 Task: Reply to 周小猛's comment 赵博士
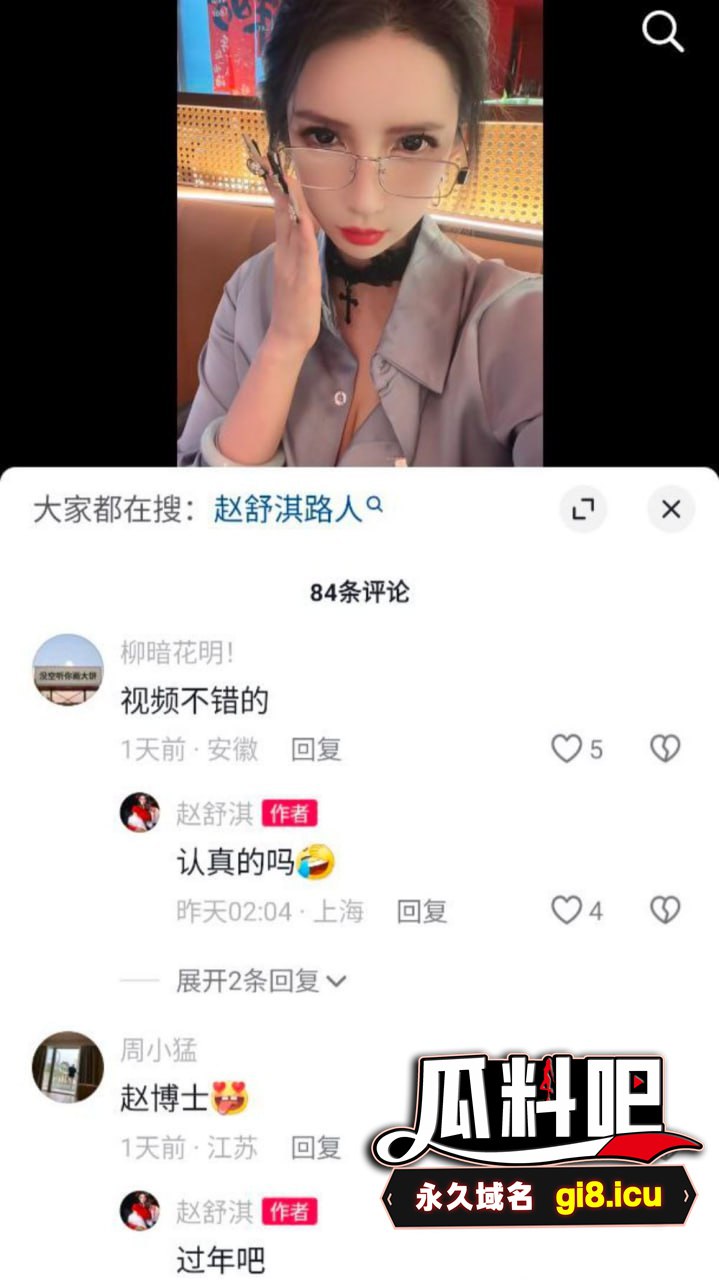tap(316, 1147)
